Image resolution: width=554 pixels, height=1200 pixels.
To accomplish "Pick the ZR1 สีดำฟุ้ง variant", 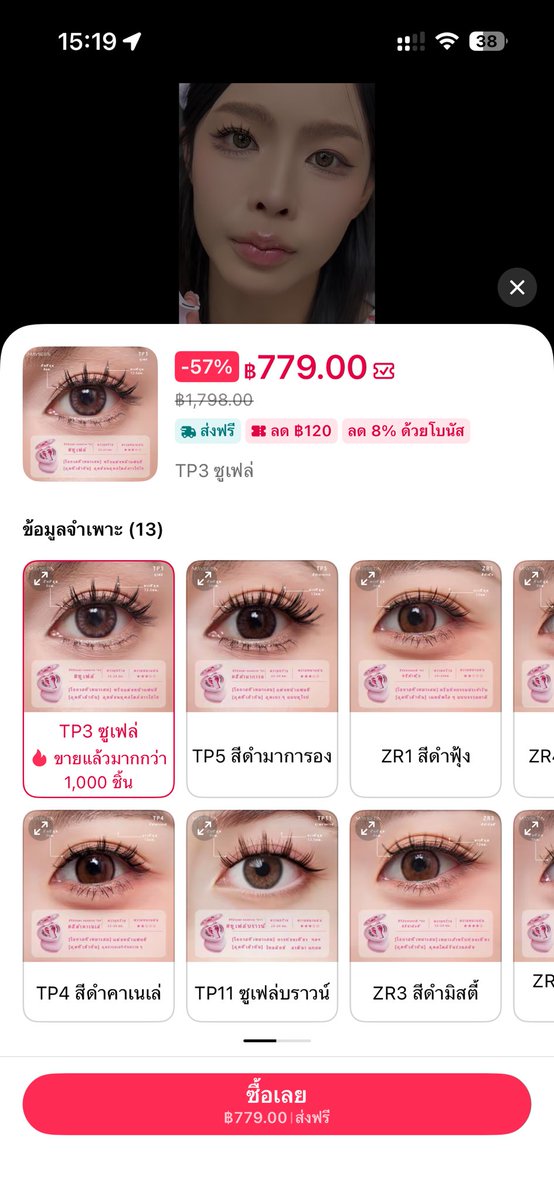I will (426, 679).
